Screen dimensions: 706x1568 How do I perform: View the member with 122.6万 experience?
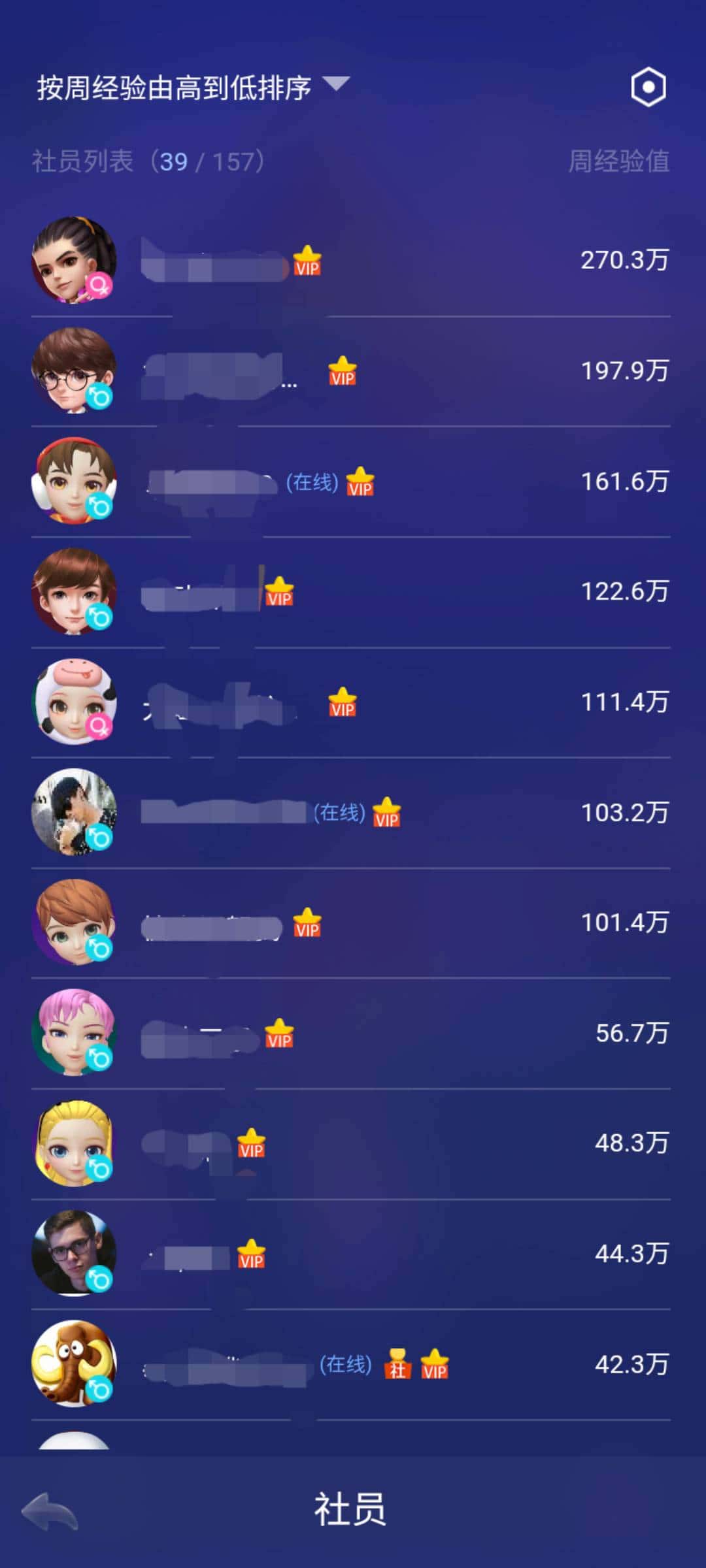[x=350, y=592]
